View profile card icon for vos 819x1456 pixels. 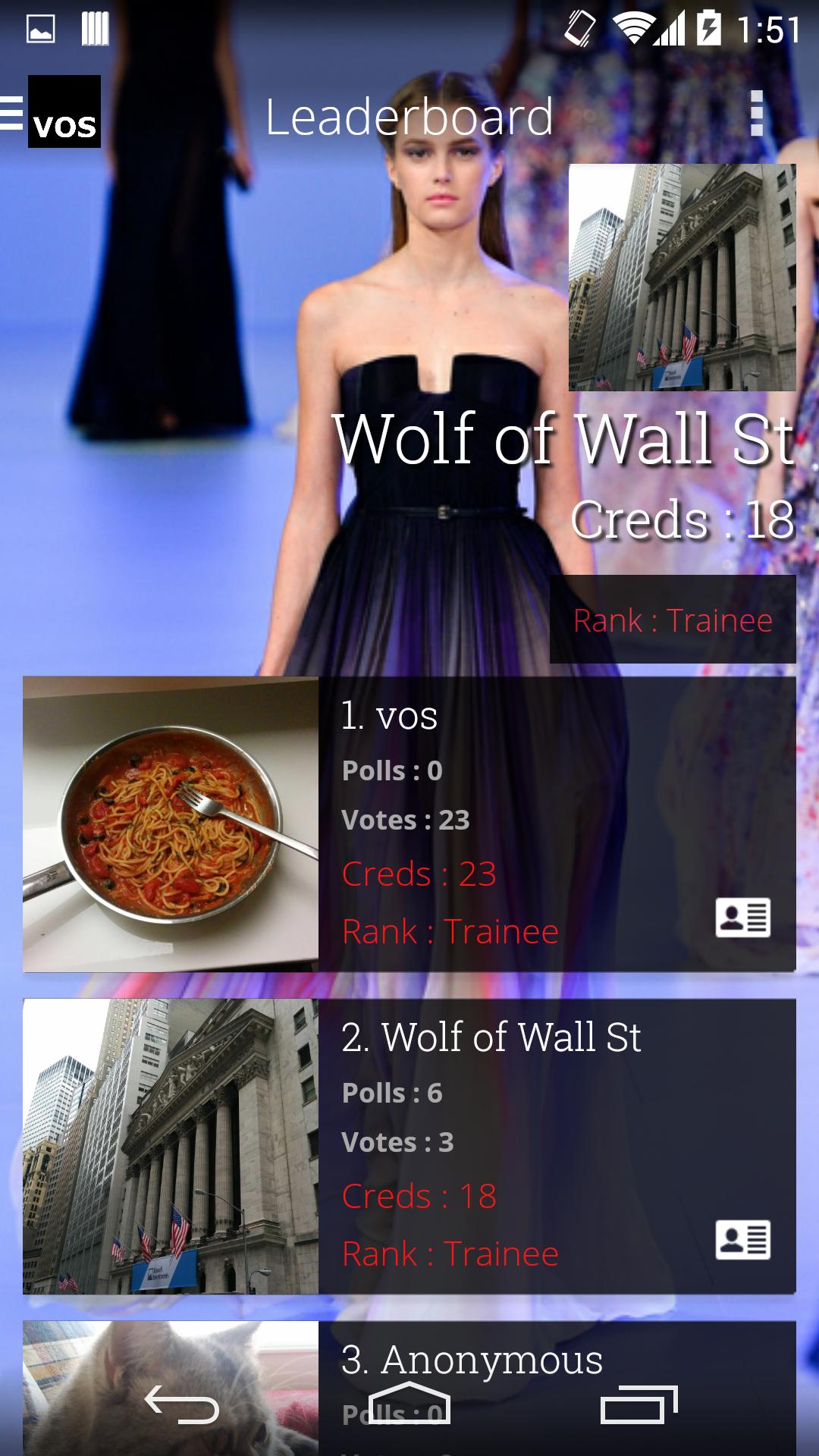[742, 918]
